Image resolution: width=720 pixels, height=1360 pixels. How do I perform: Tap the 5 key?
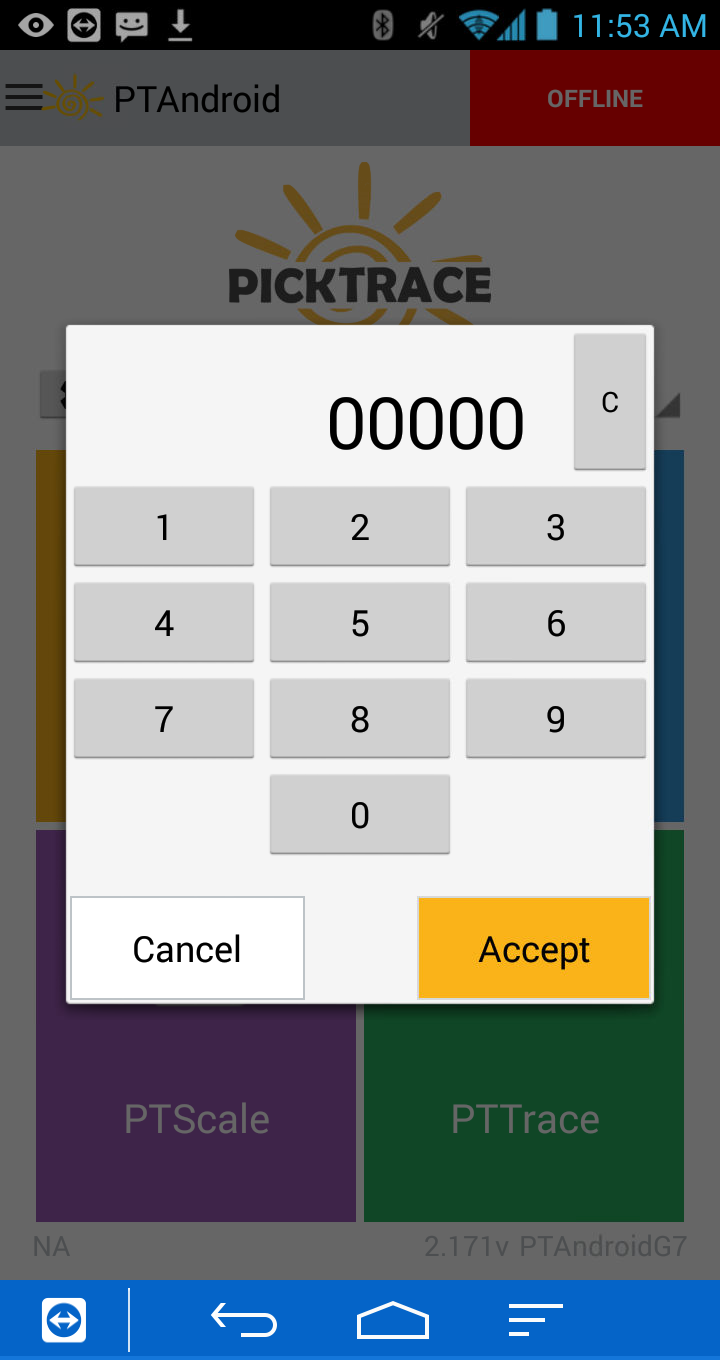[360, 622]
